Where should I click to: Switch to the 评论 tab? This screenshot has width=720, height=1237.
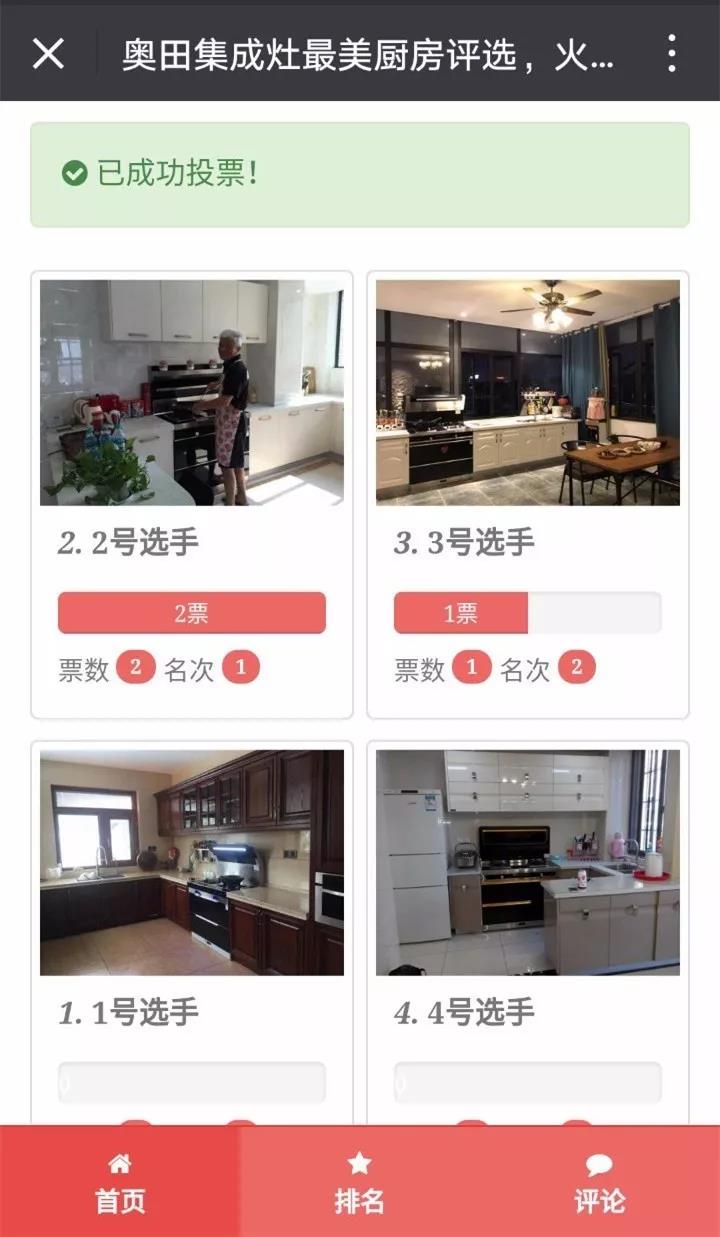pyautogui.click(x=600, y=1183)
